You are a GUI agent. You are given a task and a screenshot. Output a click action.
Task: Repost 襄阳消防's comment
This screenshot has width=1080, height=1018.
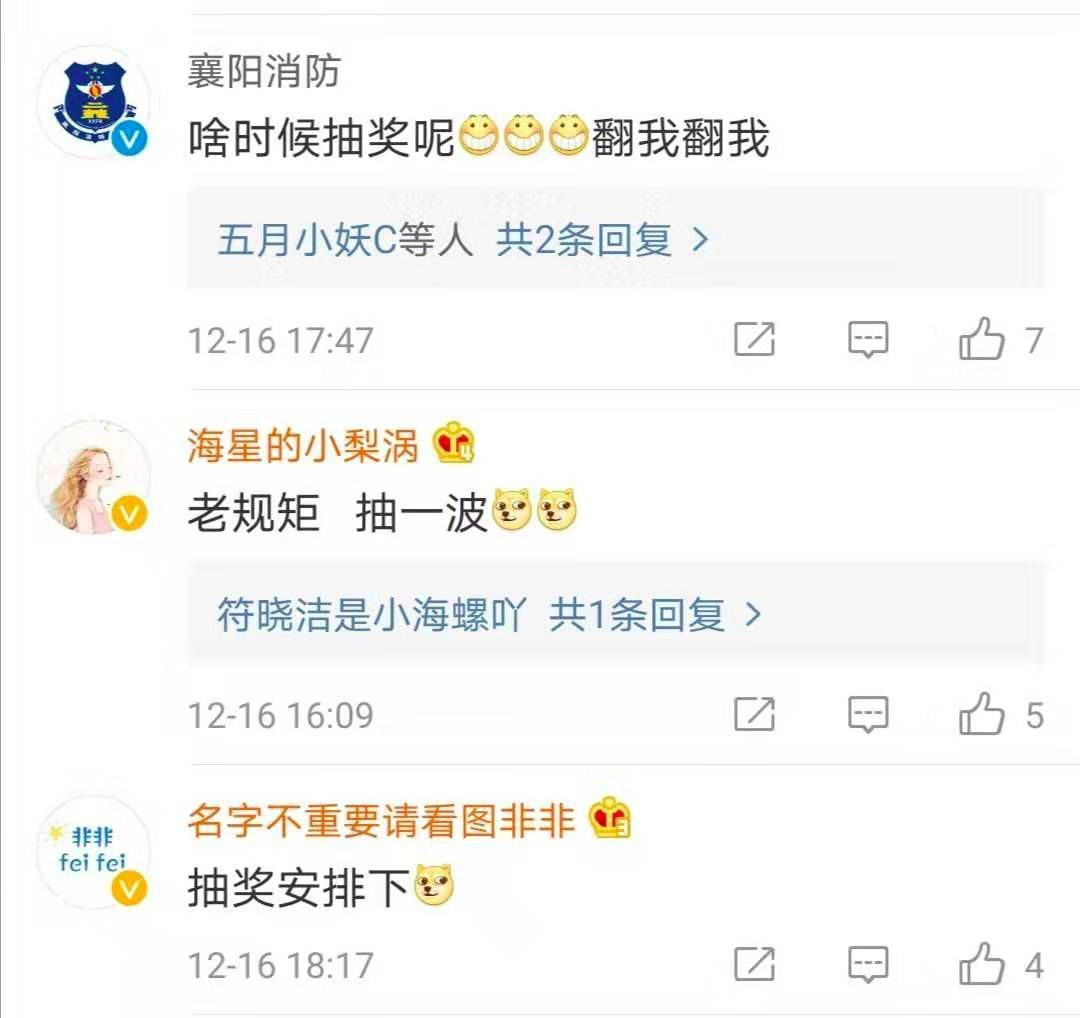point(754,341)
